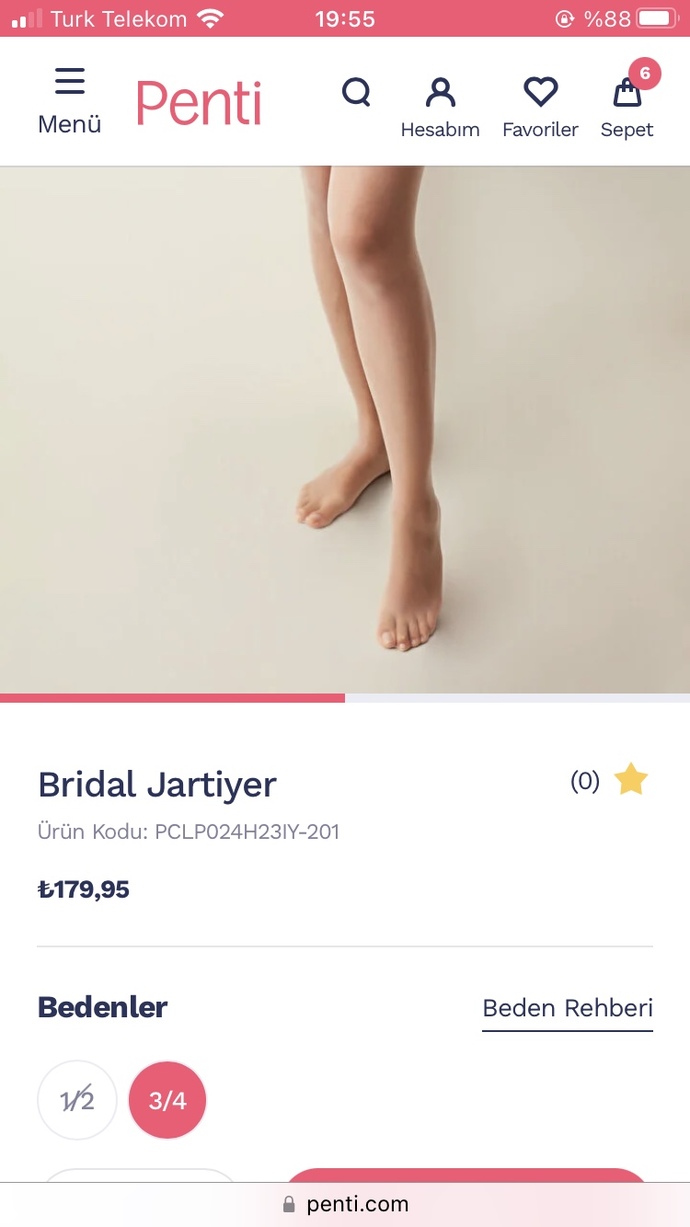Image resolution: width=690 pixels, height=1227 pixels.
Task: Open Hesabım account page
Action: click(440, 108)
